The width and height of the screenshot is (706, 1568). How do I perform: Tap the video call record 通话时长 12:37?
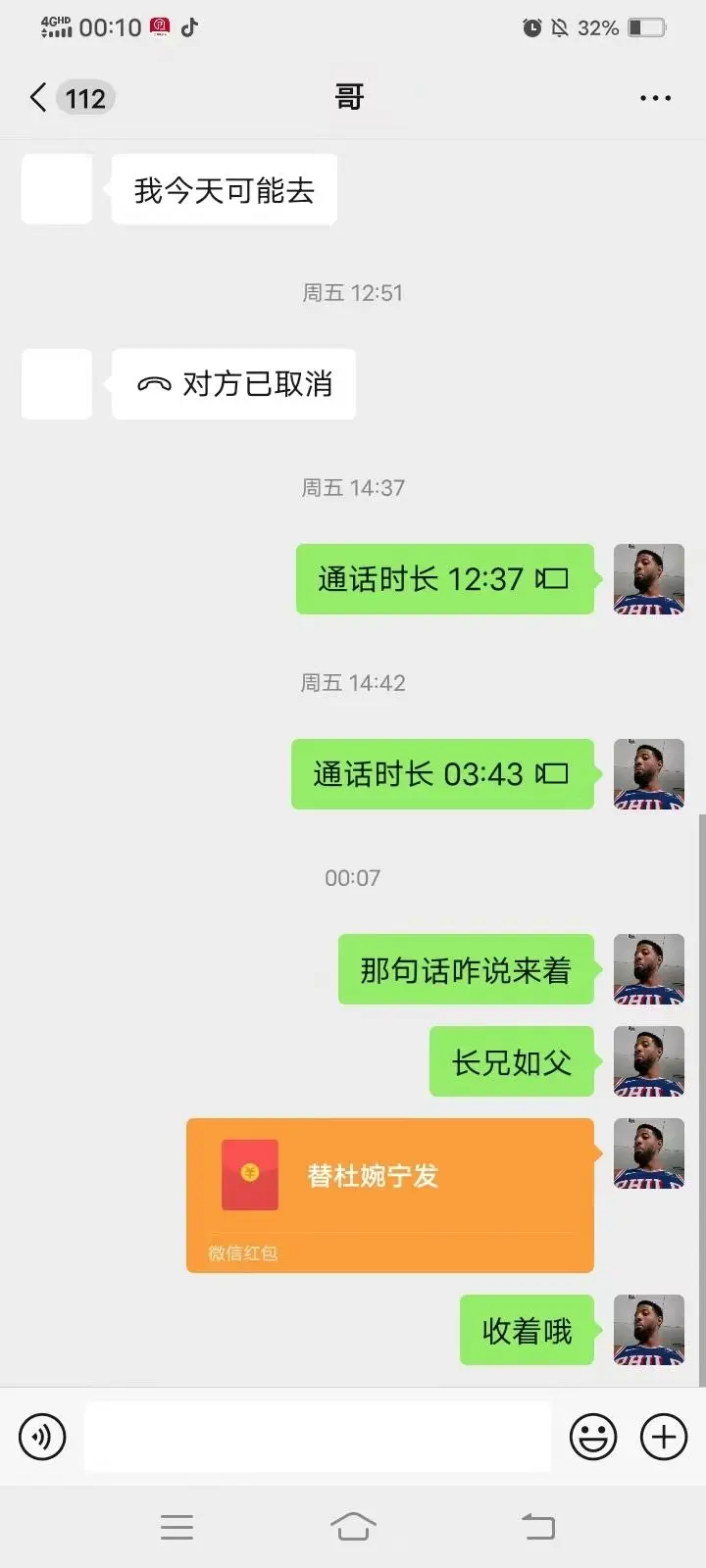tap(444, 579)
